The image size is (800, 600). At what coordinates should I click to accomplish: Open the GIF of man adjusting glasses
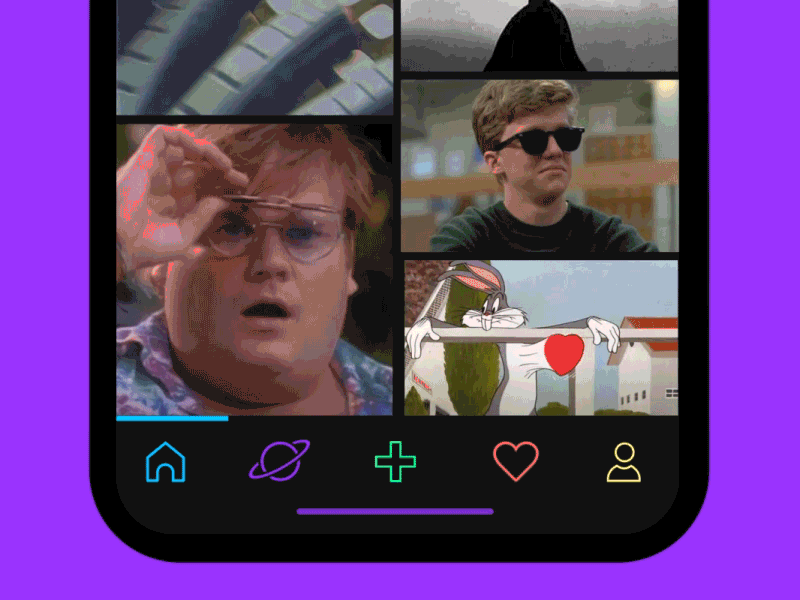pos(254,268)
